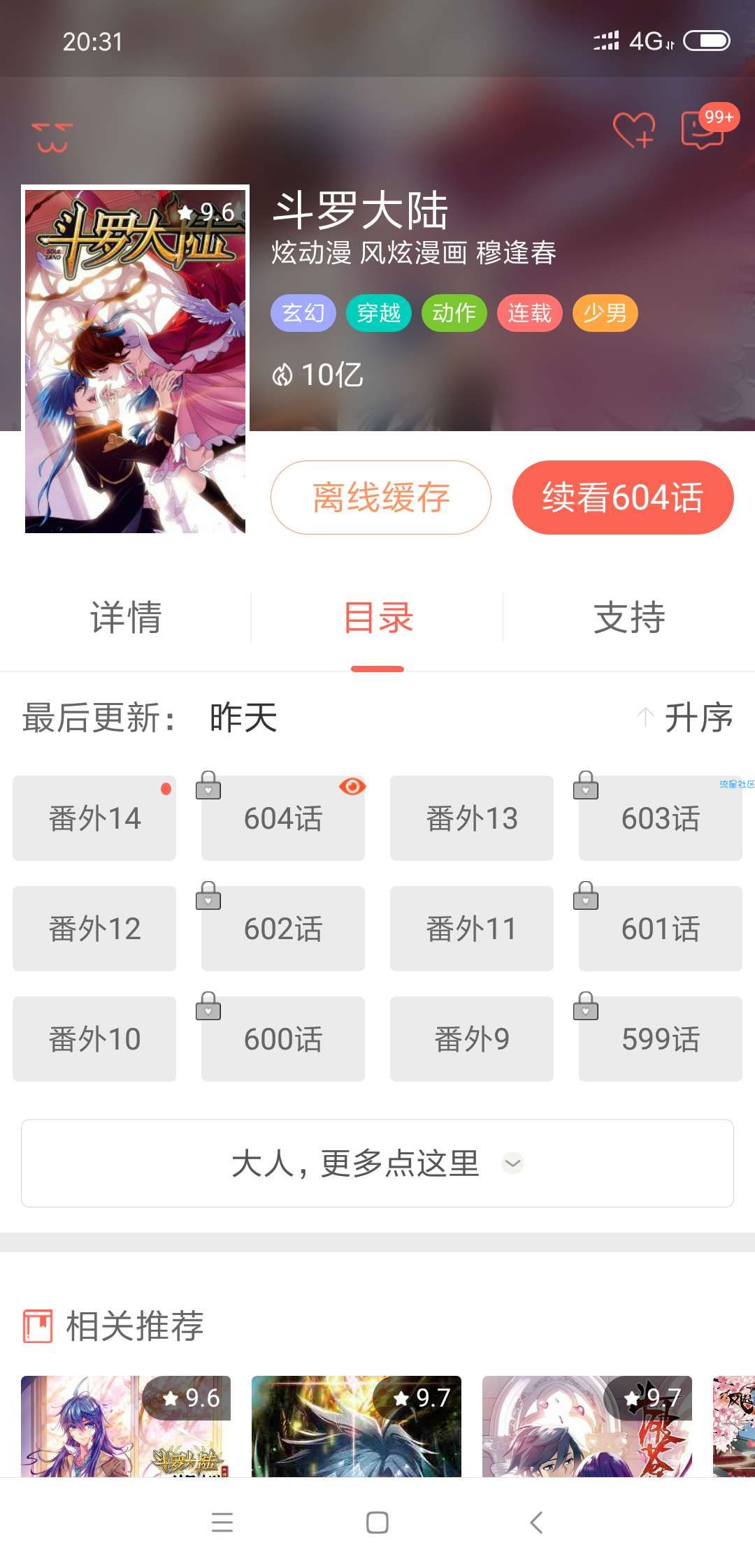Read chapter 番外13
The image size is (755, 1568).
(472, 818)
